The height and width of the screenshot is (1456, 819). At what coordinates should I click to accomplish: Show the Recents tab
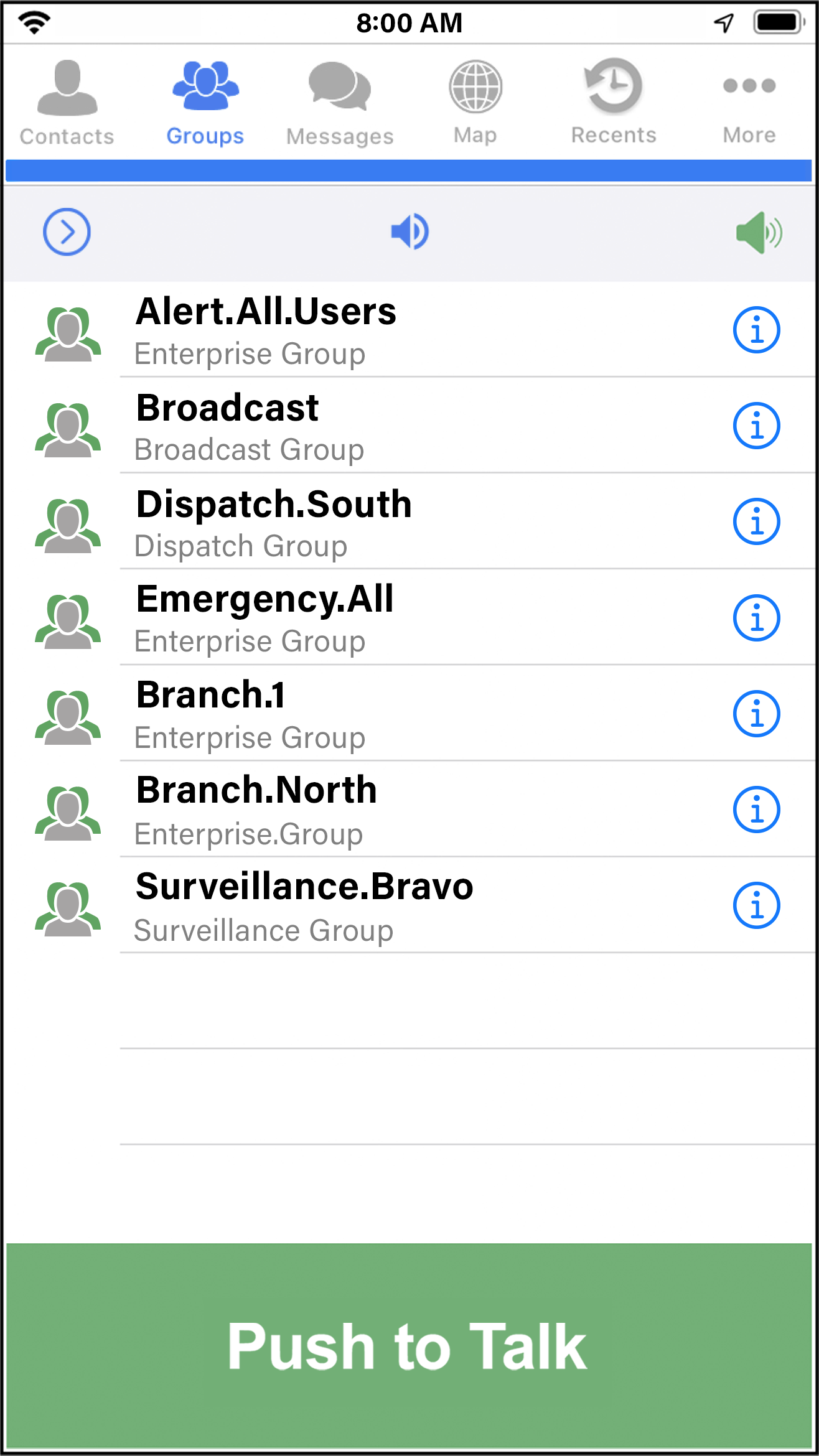tap(614, 103)
